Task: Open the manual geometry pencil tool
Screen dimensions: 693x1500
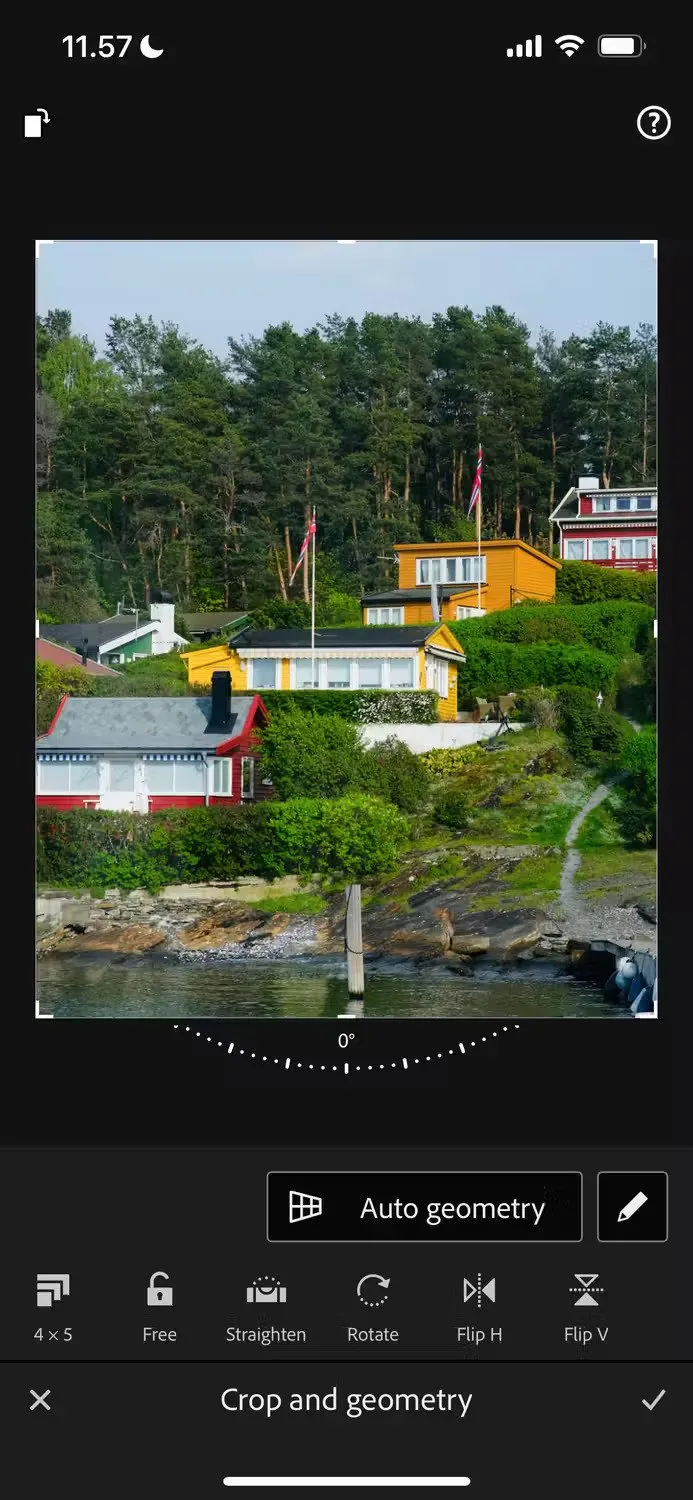Action: tap(632, 1207)
